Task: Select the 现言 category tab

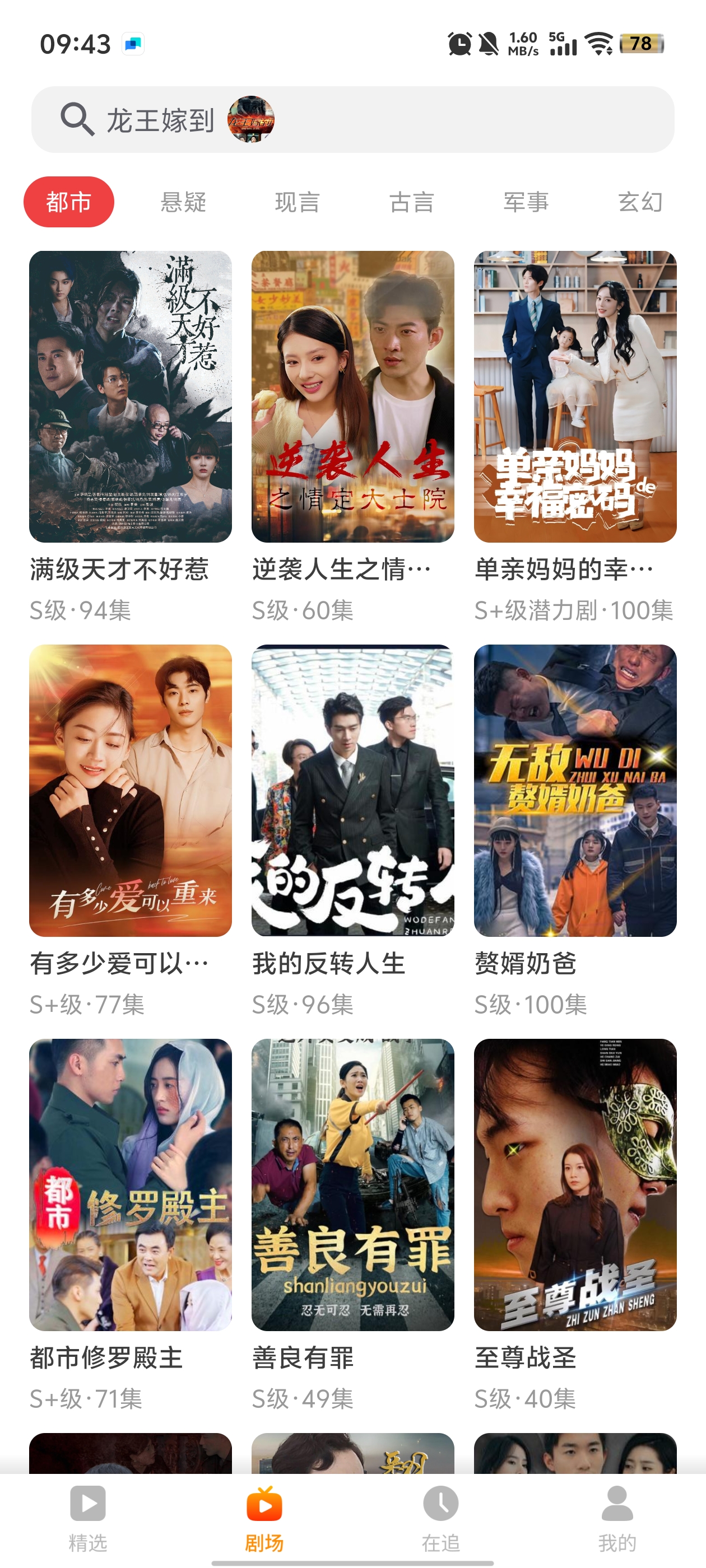Action: point(298,202)
